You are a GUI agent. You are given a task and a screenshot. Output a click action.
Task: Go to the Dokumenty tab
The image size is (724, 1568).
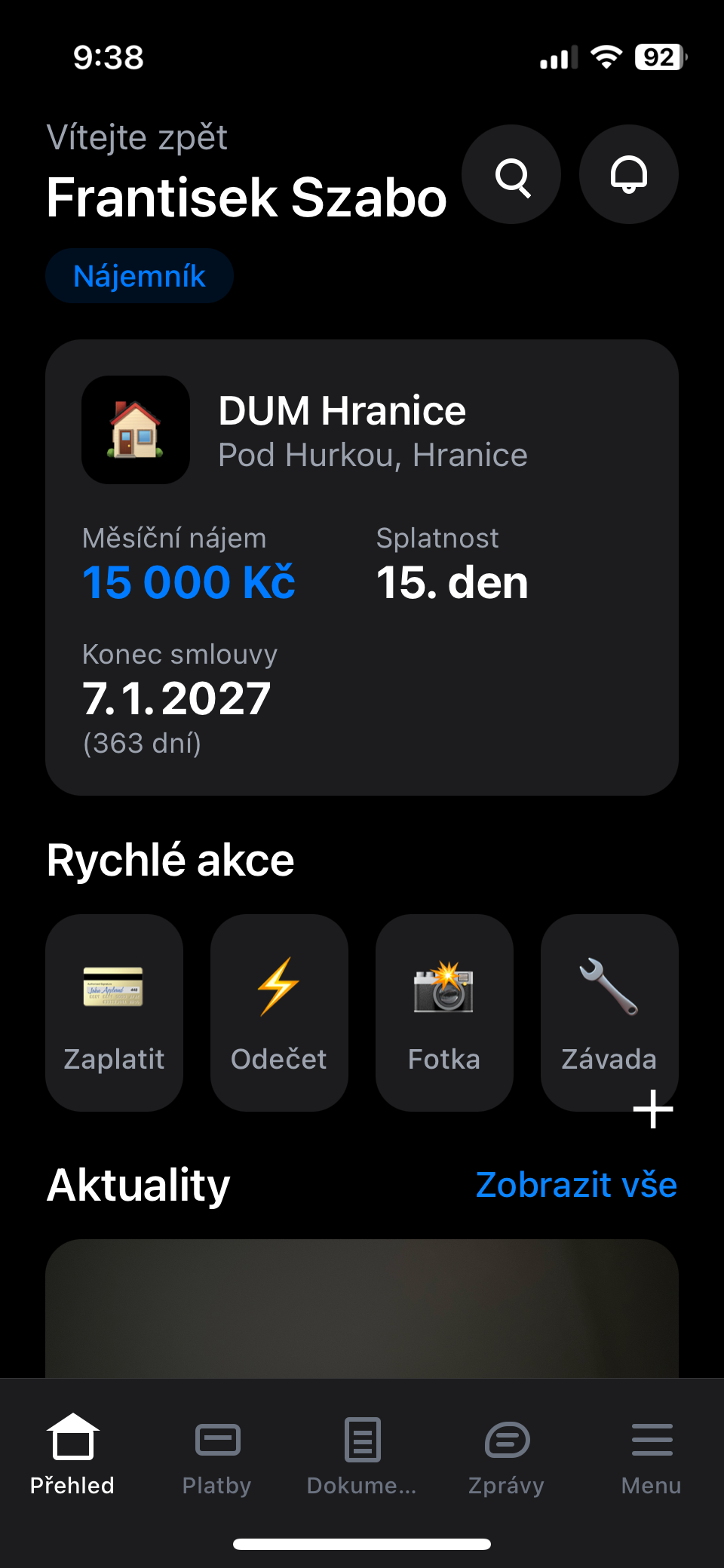[x=362, y=1455]
